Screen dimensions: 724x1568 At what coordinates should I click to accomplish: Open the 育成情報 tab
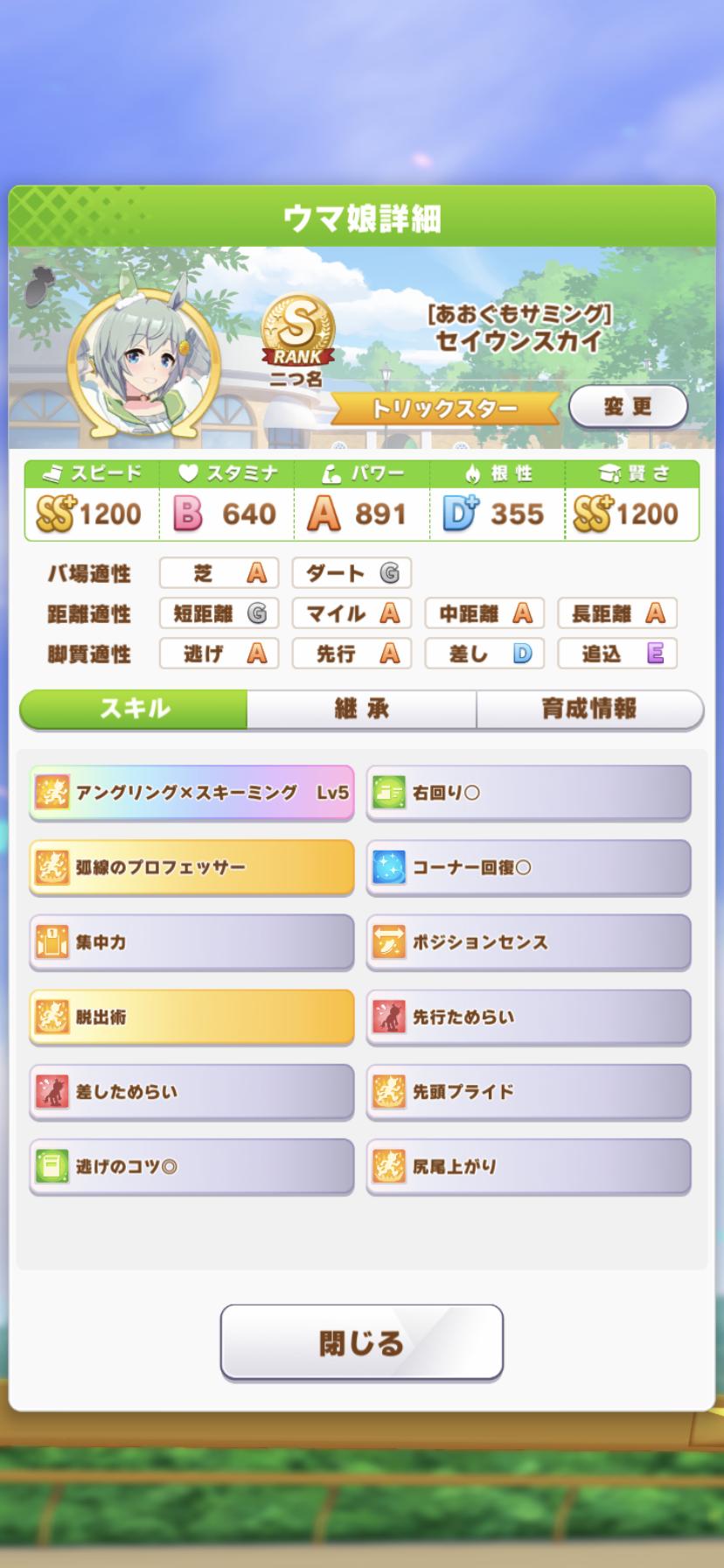tap(591, 709)
